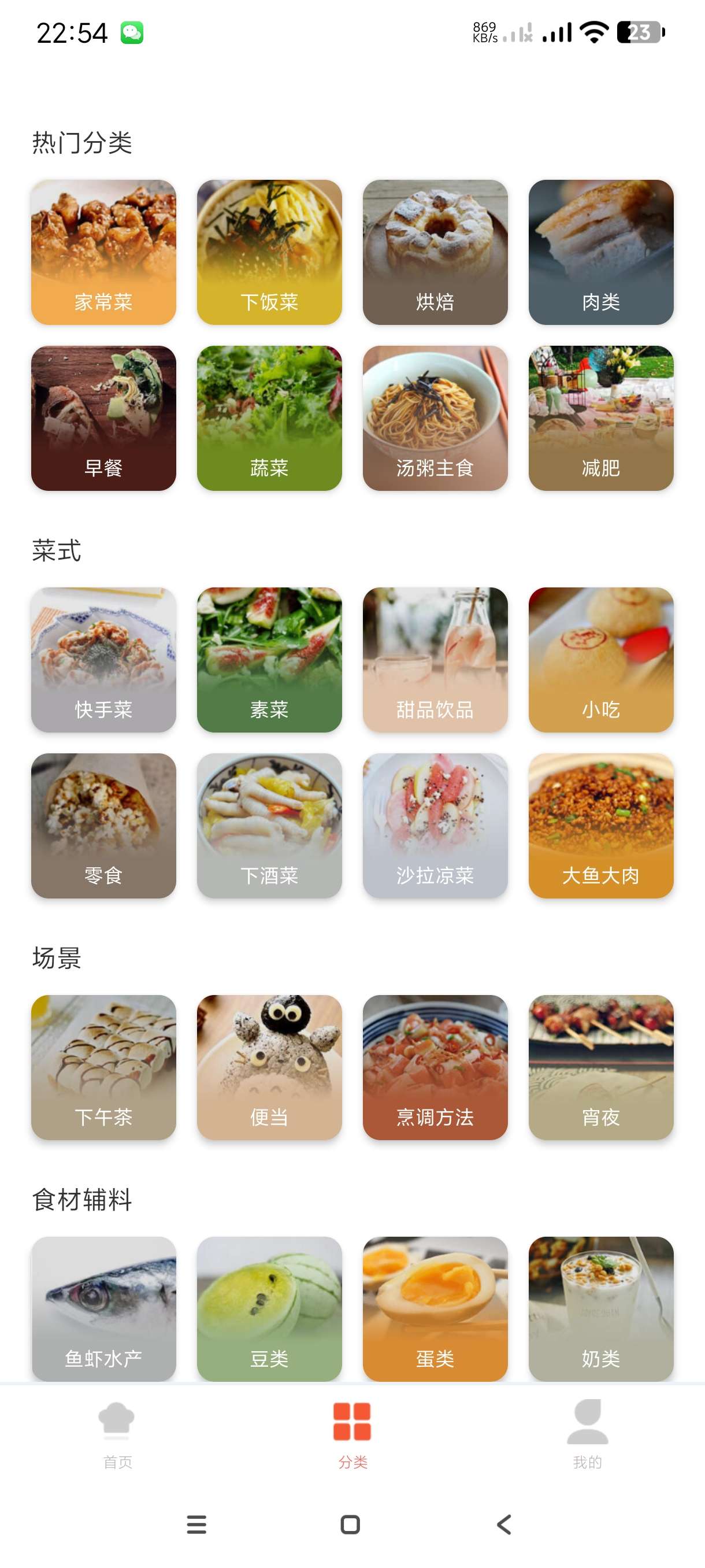Tap the 蔬菜 category tile

coord(269,418)
